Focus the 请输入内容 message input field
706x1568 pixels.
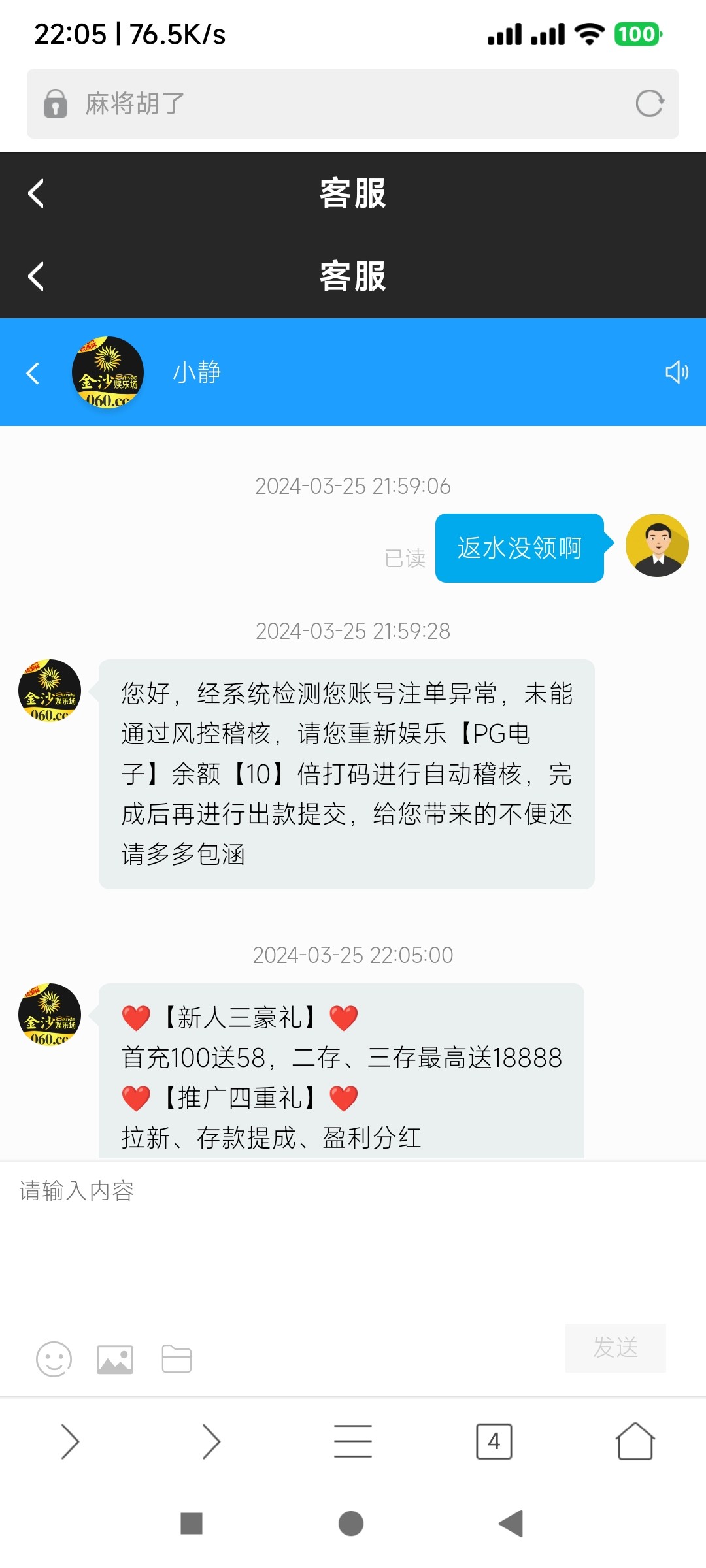pyautogui.click(x=353, y=1241)
